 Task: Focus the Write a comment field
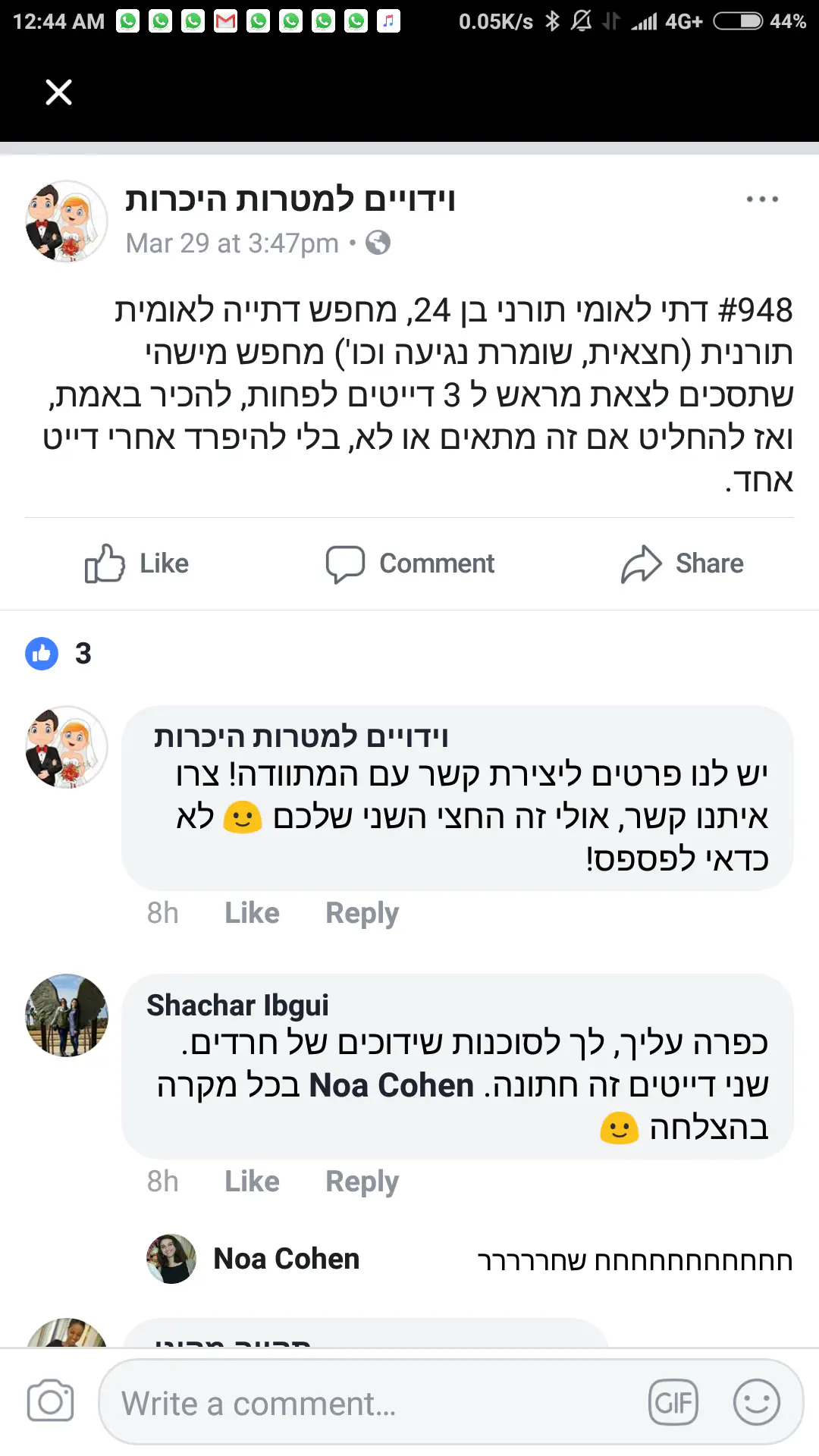[x=364, y=1404]
